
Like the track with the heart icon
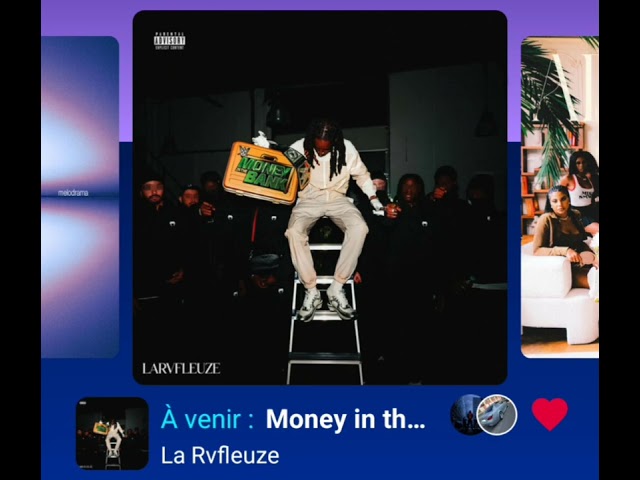point(549,414)
